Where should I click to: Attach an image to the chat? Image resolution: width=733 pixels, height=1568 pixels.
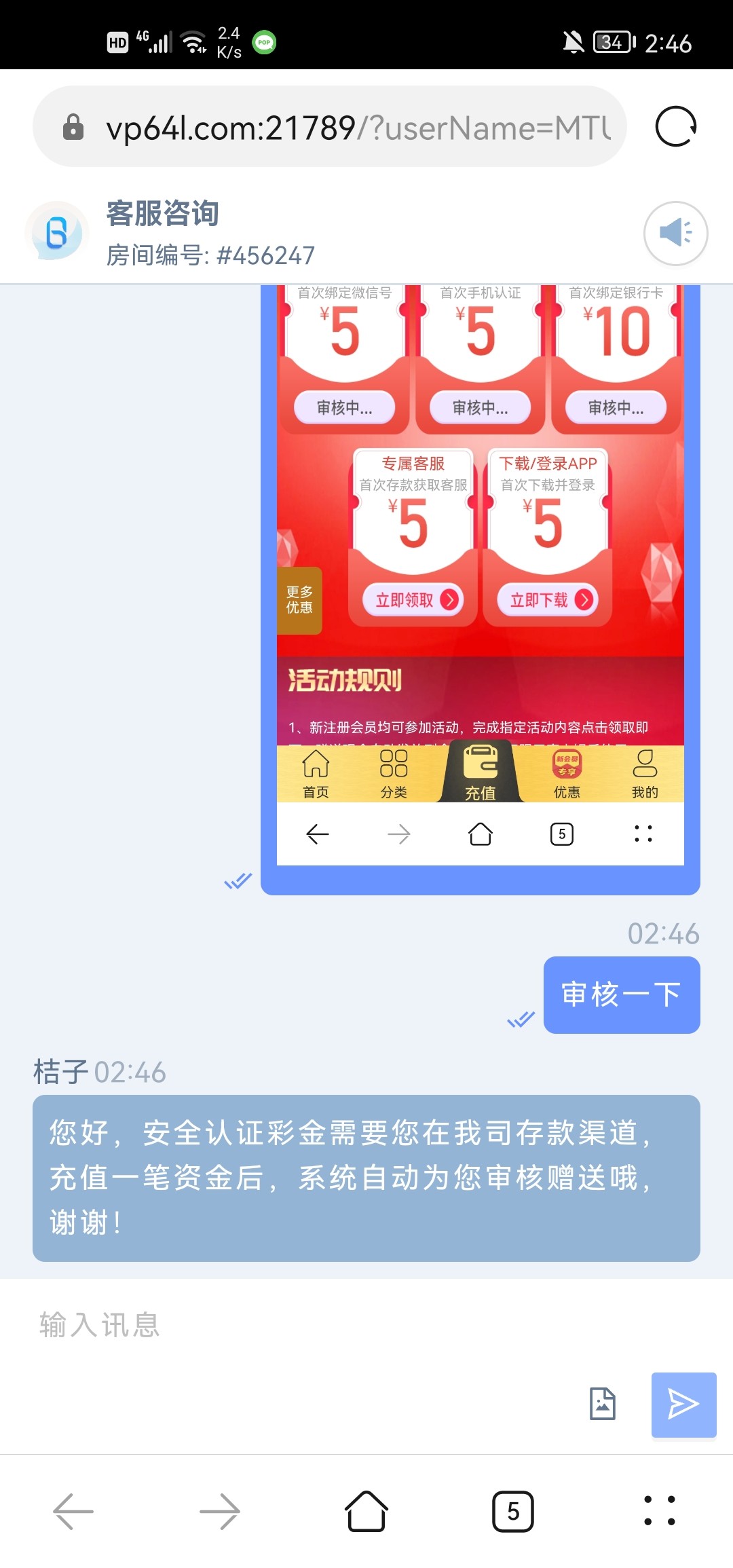602,1404
